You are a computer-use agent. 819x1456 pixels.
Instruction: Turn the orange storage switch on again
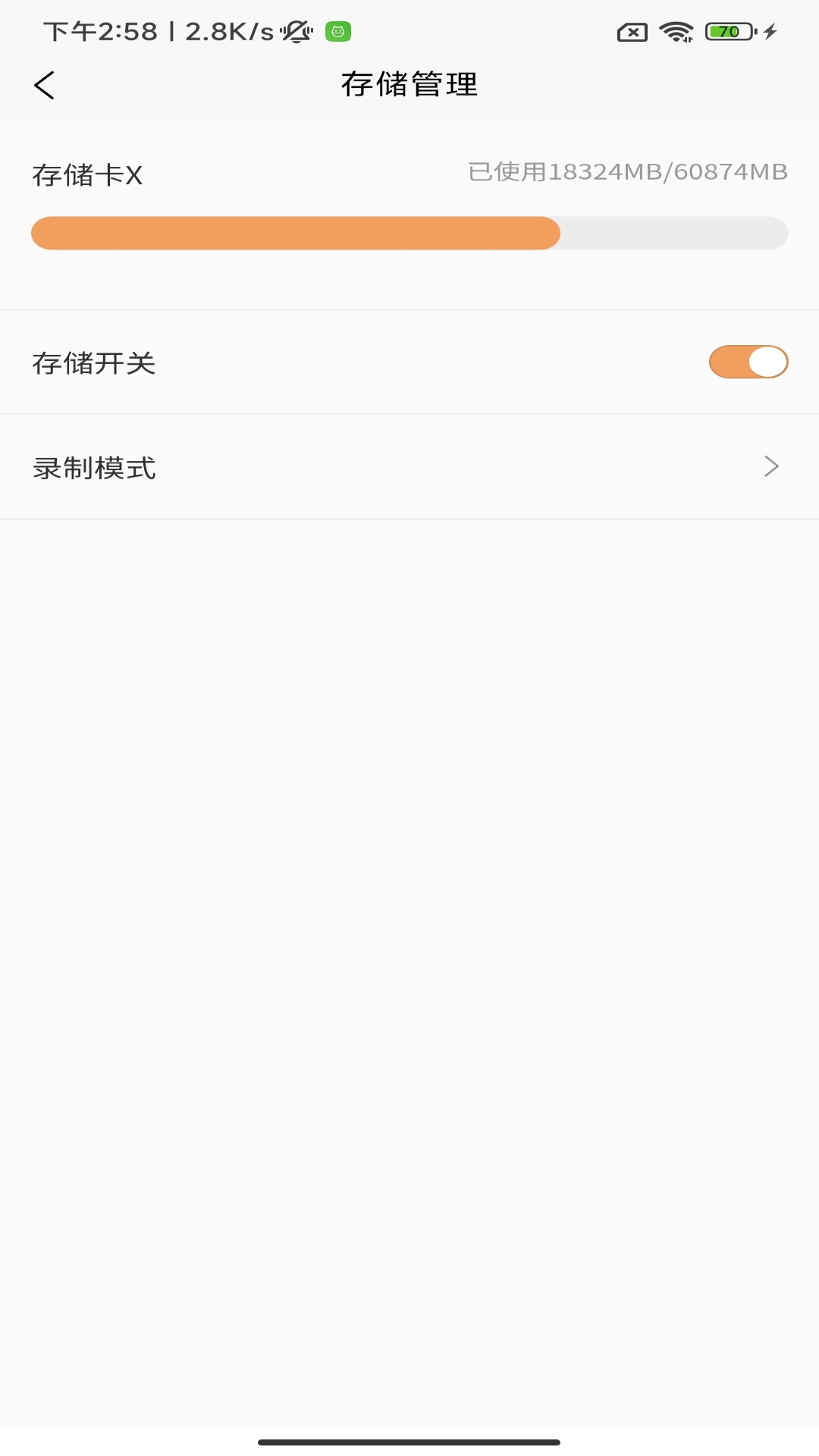[x=748, y=362]
